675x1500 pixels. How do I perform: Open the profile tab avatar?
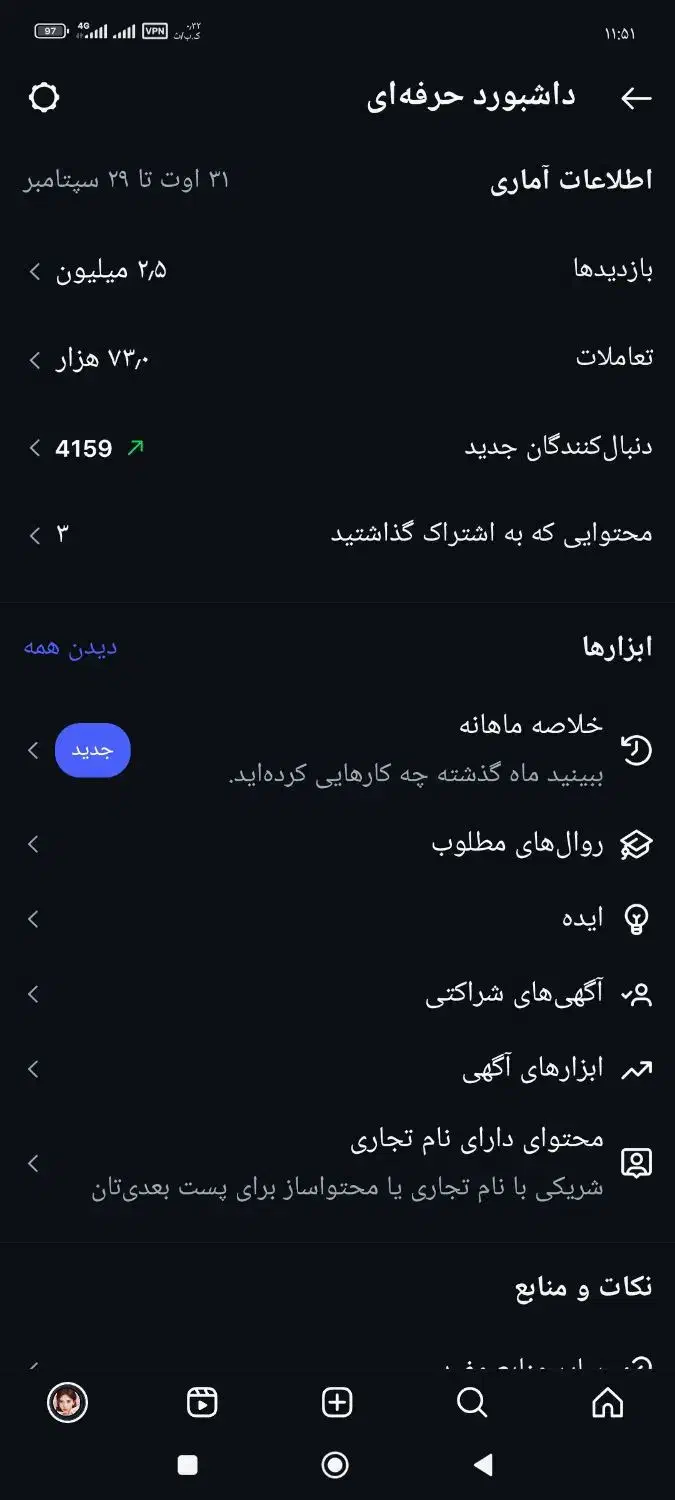coord(68,1403)
